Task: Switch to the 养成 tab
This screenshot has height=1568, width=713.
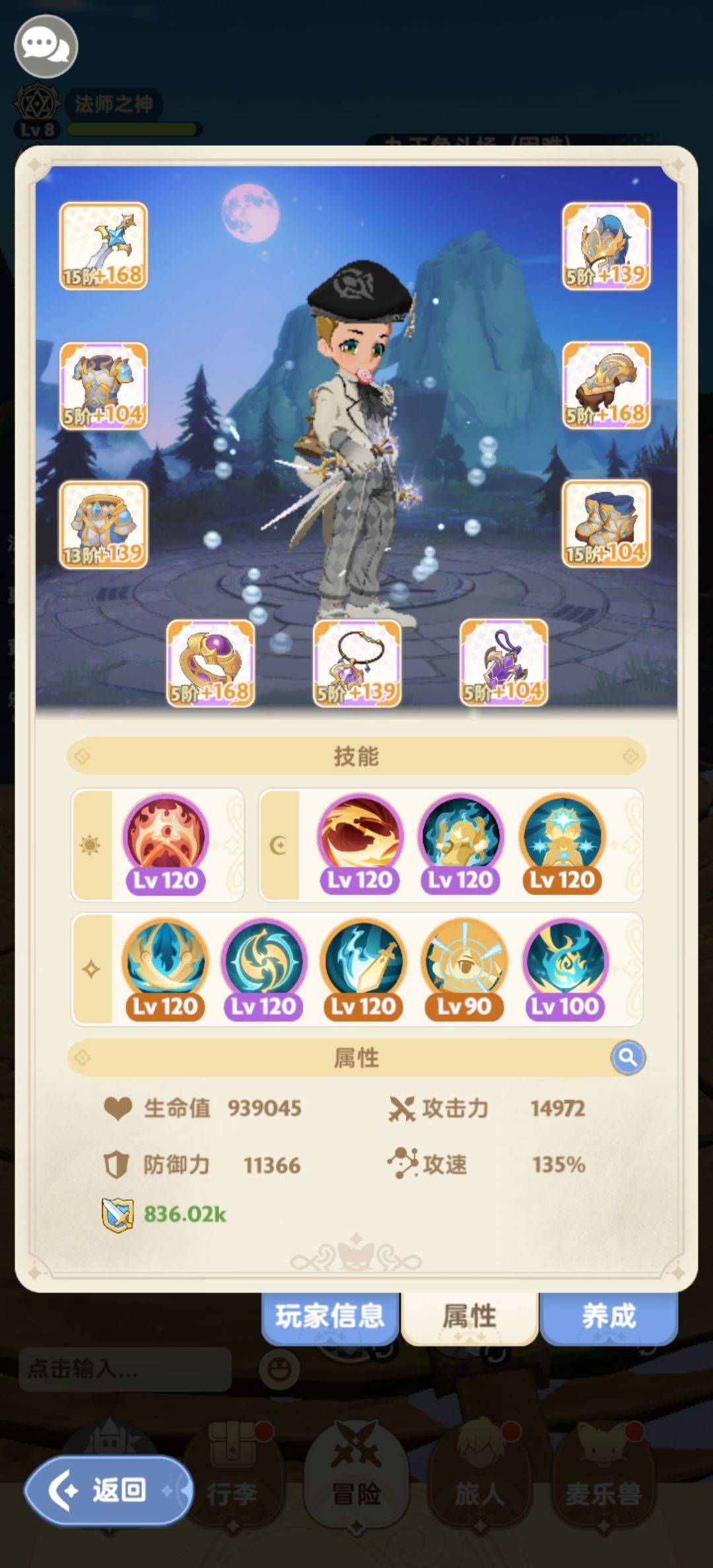Action: coord(608,1316)
